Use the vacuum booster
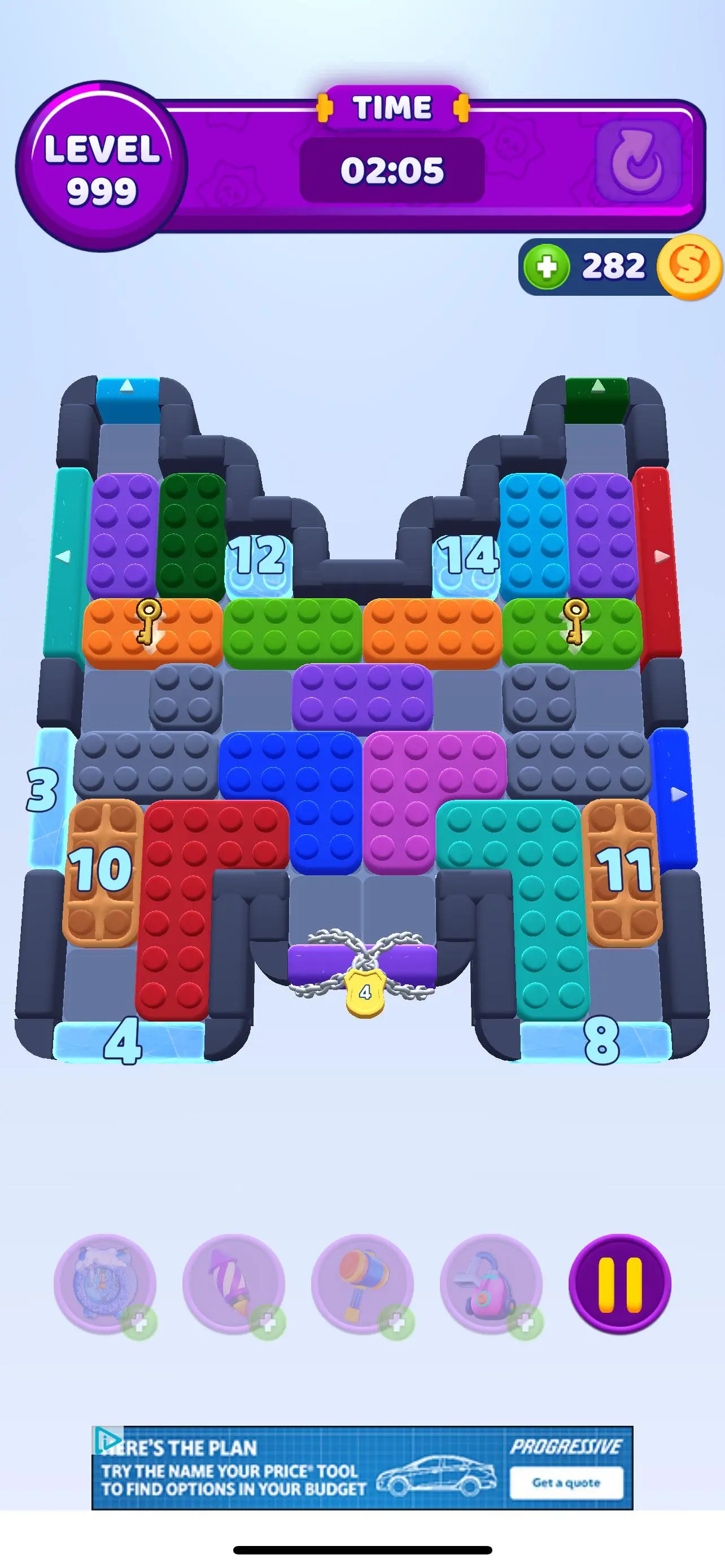725x1568 pixels. click(491, 1284)
